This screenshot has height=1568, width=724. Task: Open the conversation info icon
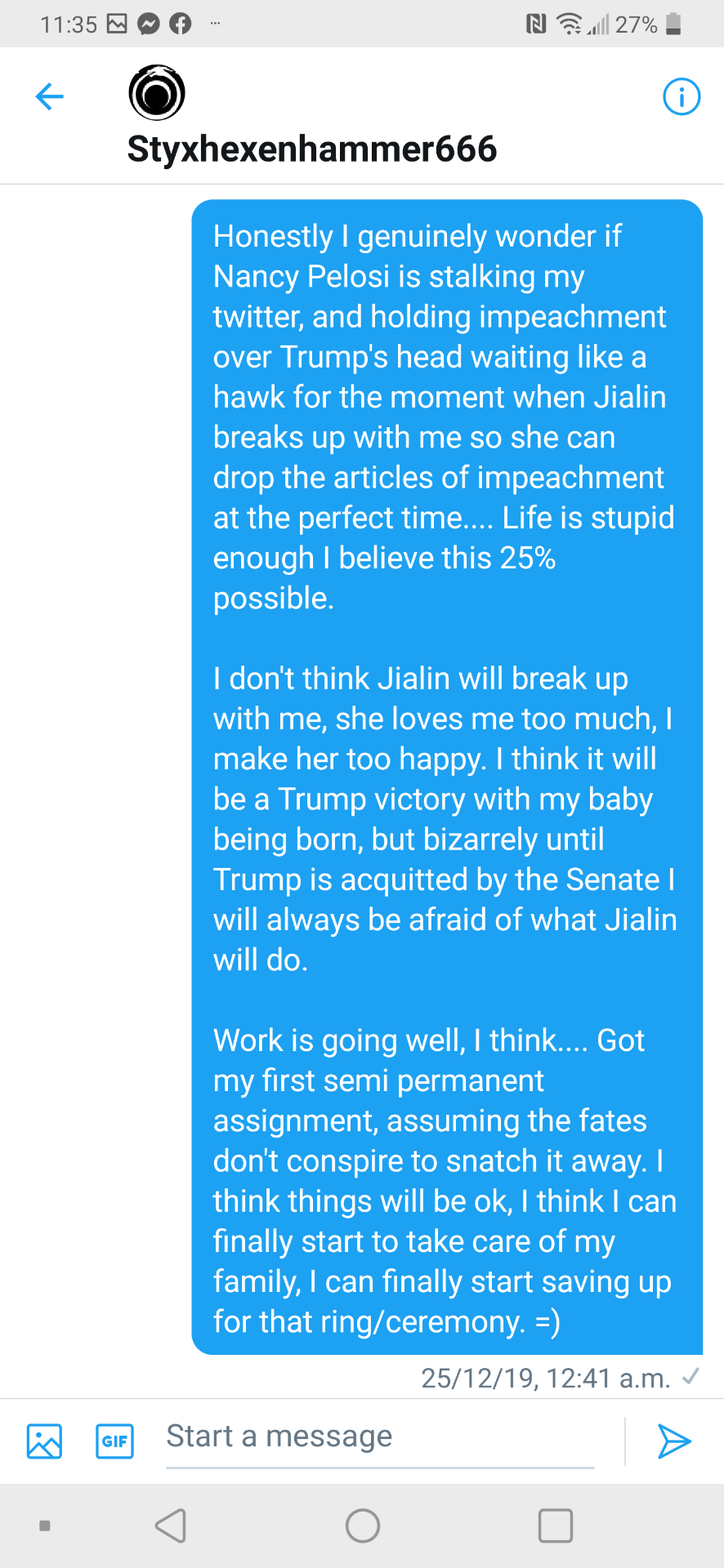point(681,97)
